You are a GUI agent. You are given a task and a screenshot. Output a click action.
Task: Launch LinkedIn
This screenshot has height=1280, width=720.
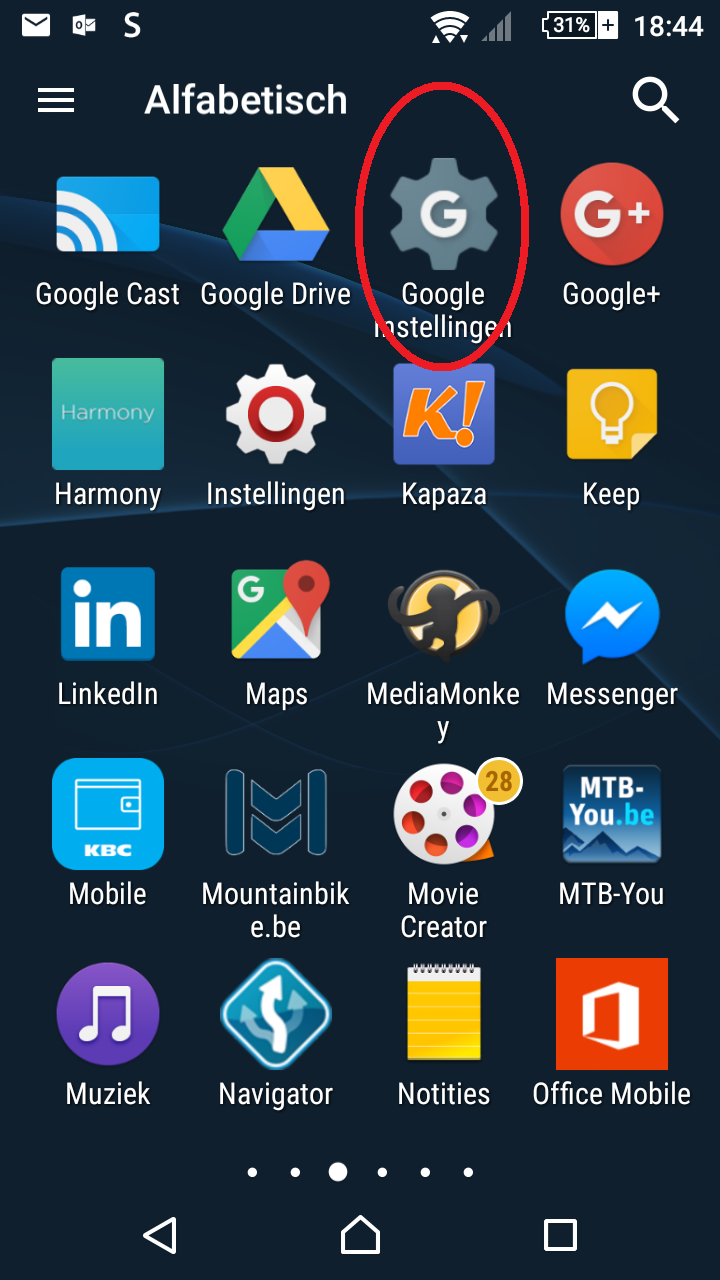pos(108,614)
